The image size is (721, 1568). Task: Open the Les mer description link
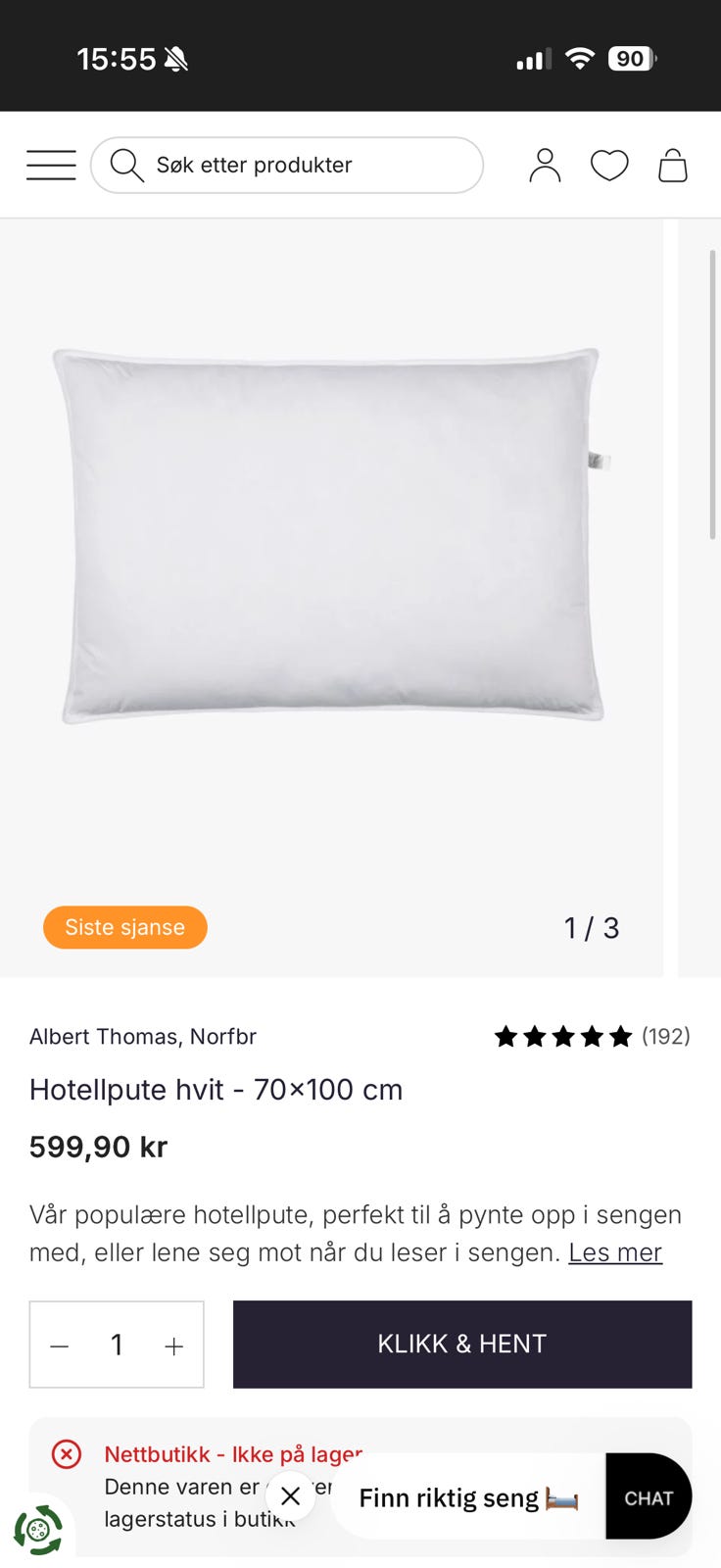coord(615,1252)
